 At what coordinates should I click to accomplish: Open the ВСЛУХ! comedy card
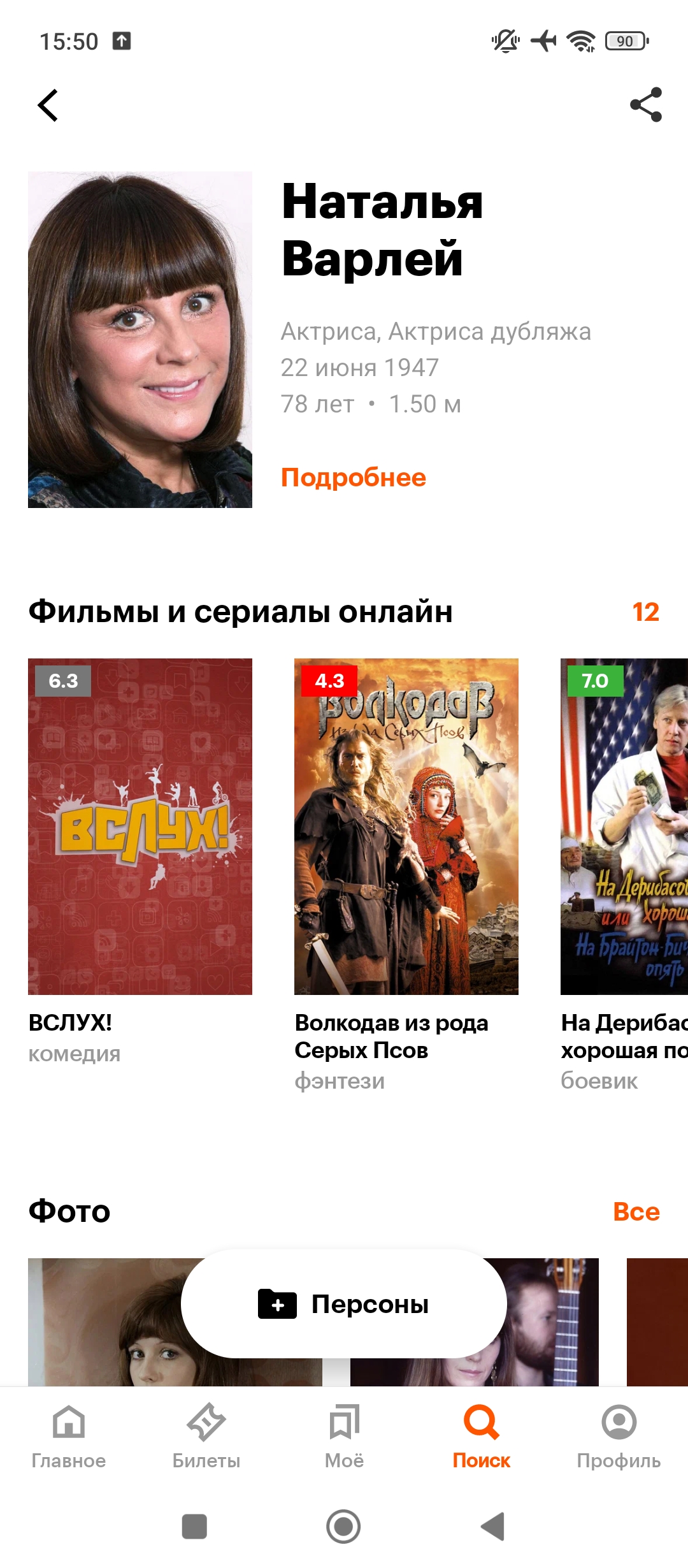[x=140, y=862]
